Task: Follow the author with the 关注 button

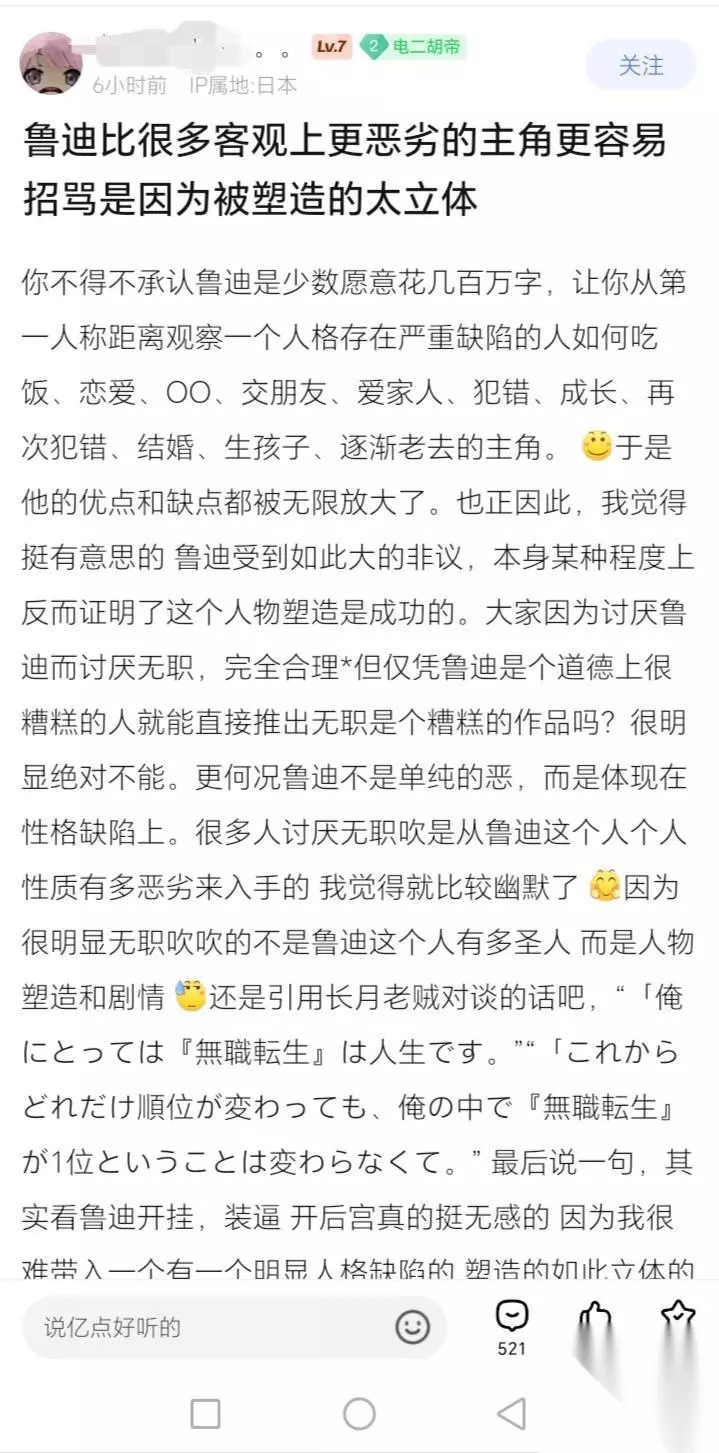Action: click(x=641, y=66)
